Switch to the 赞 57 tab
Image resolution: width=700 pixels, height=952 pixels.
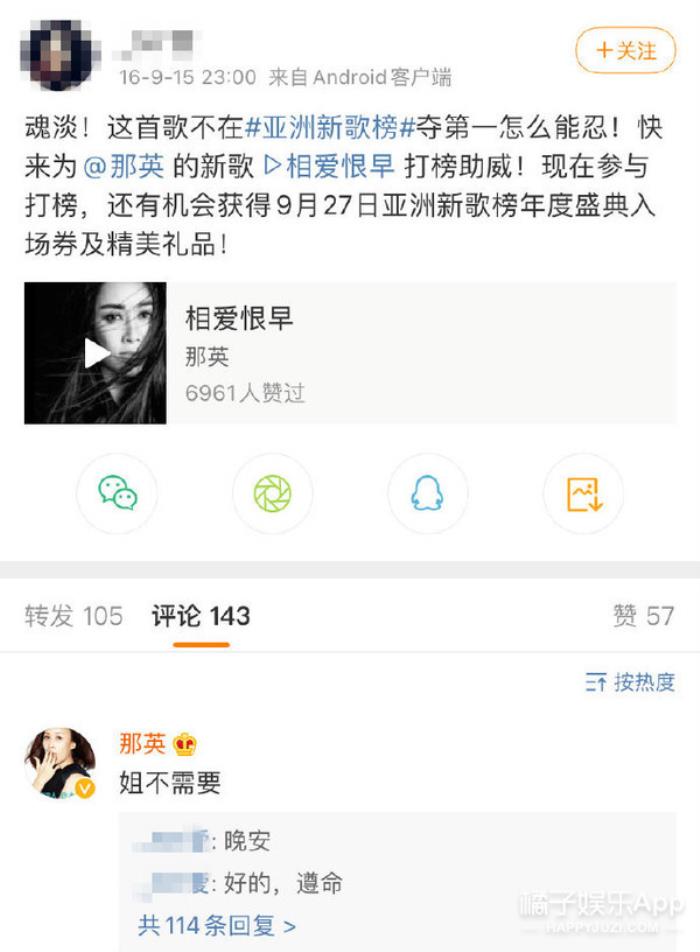click(643, 616)
